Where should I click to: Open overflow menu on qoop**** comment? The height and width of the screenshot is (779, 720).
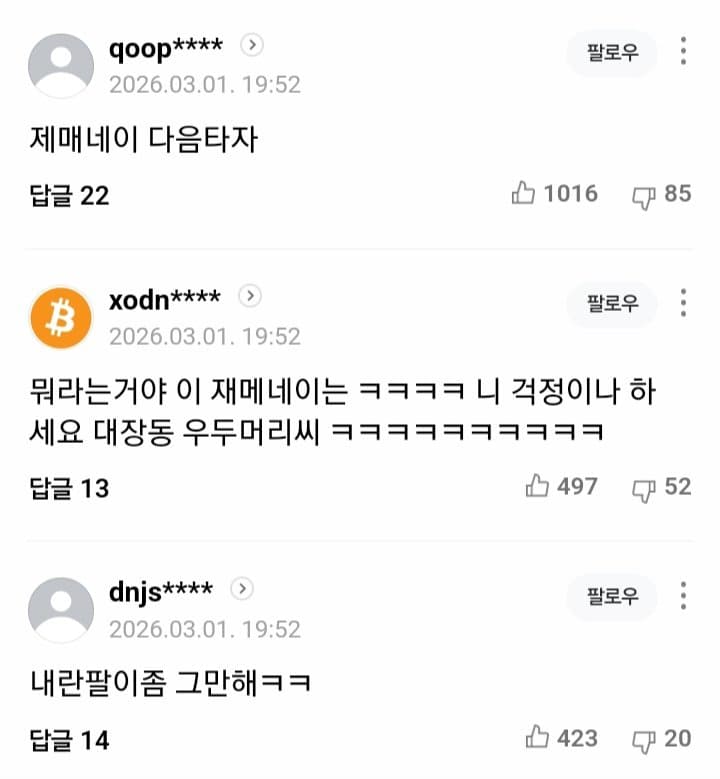683,52
